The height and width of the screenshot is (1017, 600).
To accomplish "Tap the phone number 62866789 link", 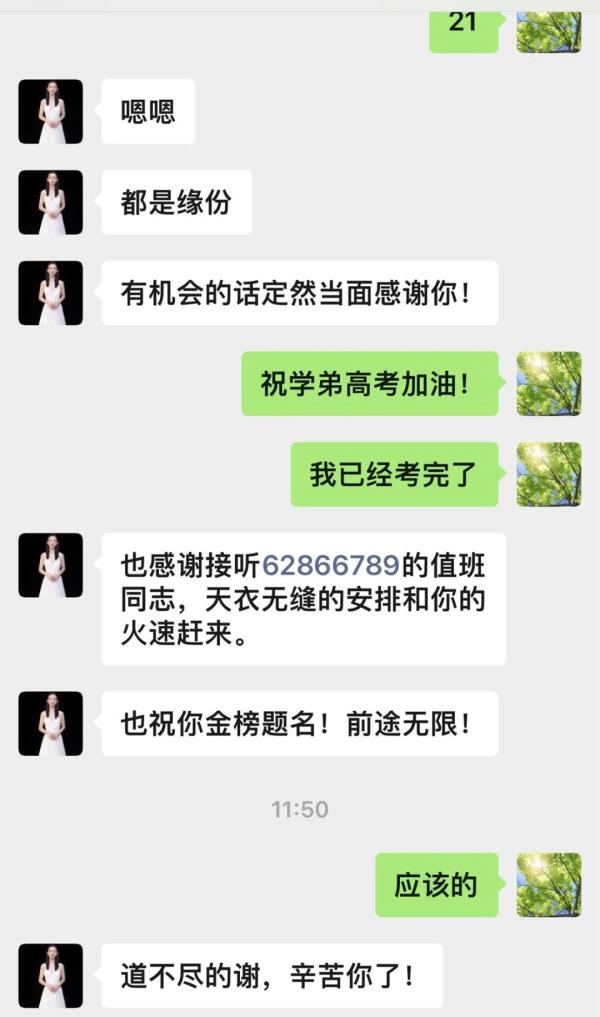I will [331, 564].
